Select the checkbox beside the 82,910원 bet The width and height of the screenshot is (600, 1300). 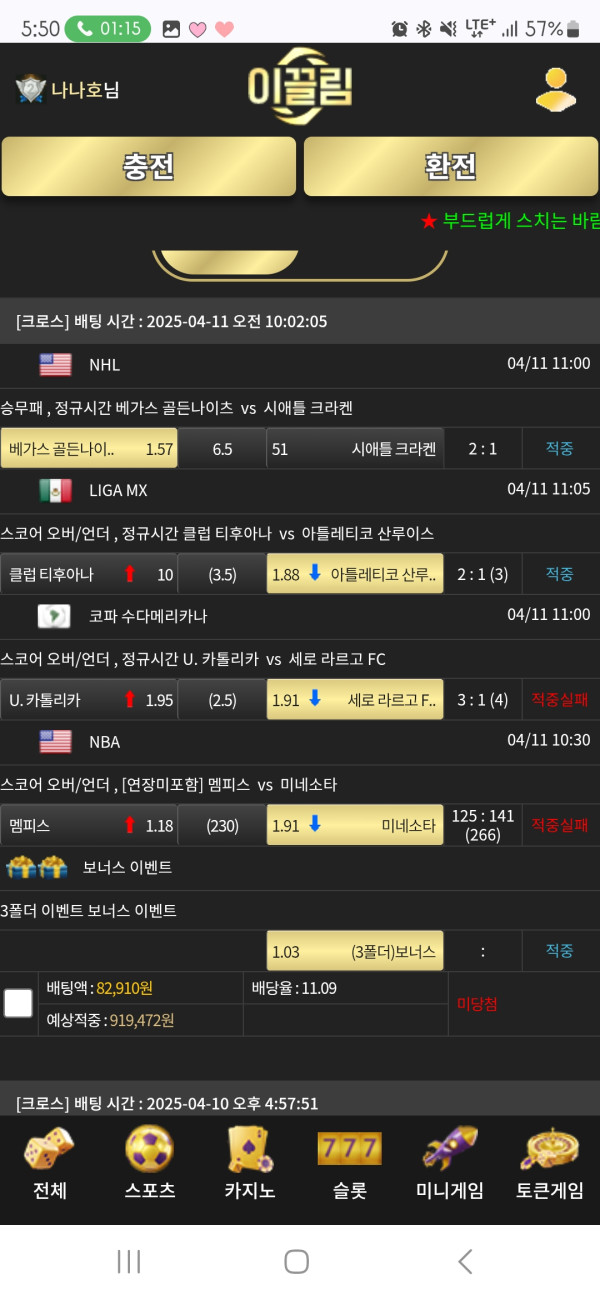[x=18, y=1002]
